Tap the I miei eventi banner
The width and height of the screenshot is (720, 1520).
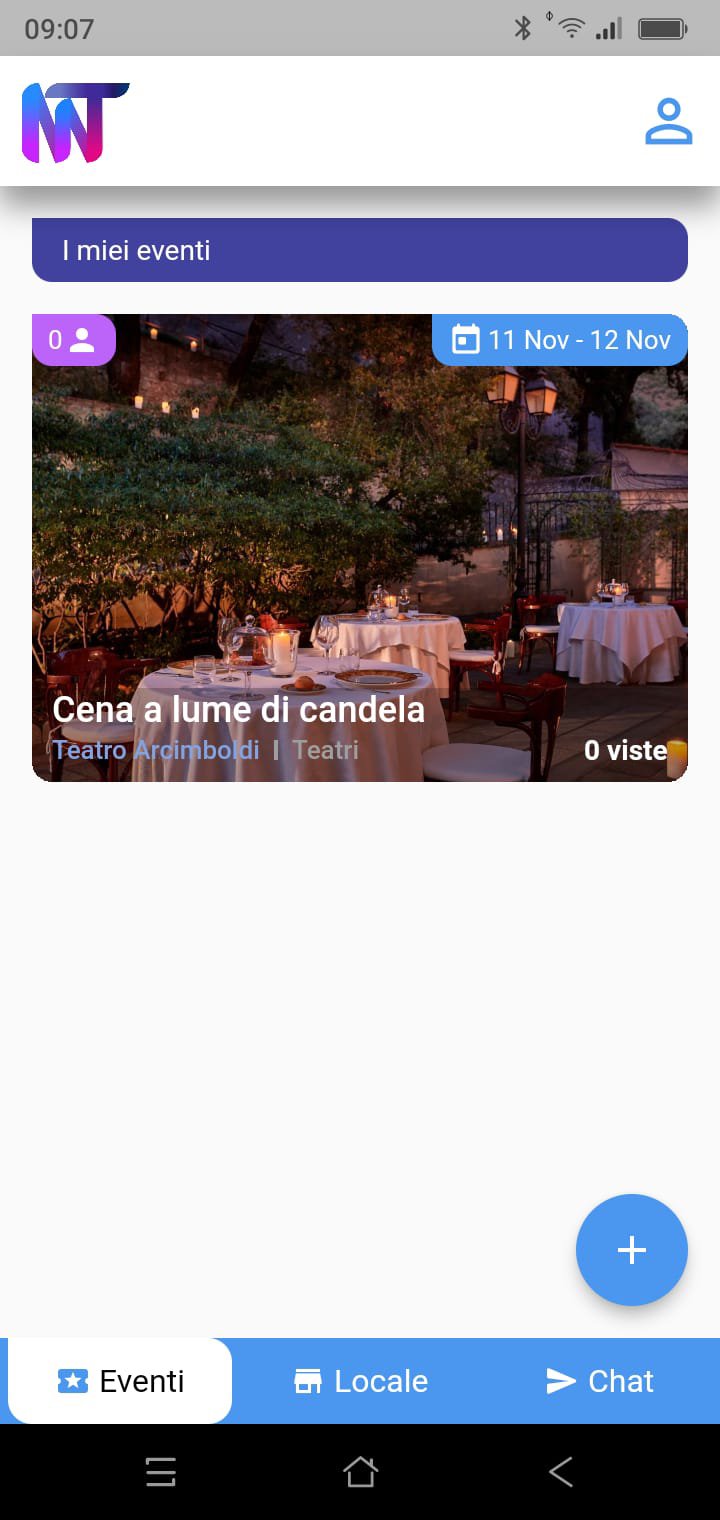359,250
